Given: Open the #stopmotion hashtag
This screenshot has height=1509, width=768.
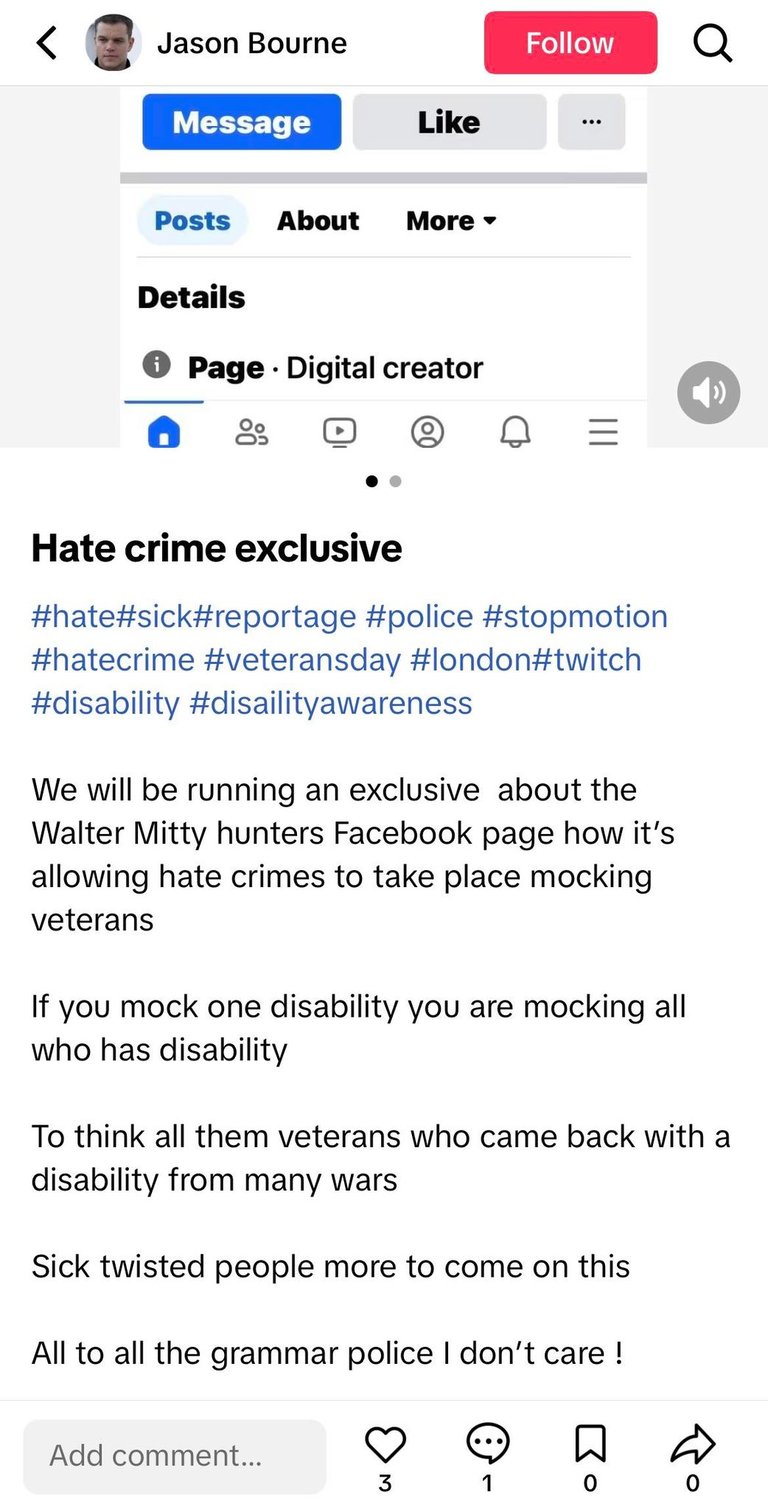Looking at the screenshot, I should (x=575, y=617).
